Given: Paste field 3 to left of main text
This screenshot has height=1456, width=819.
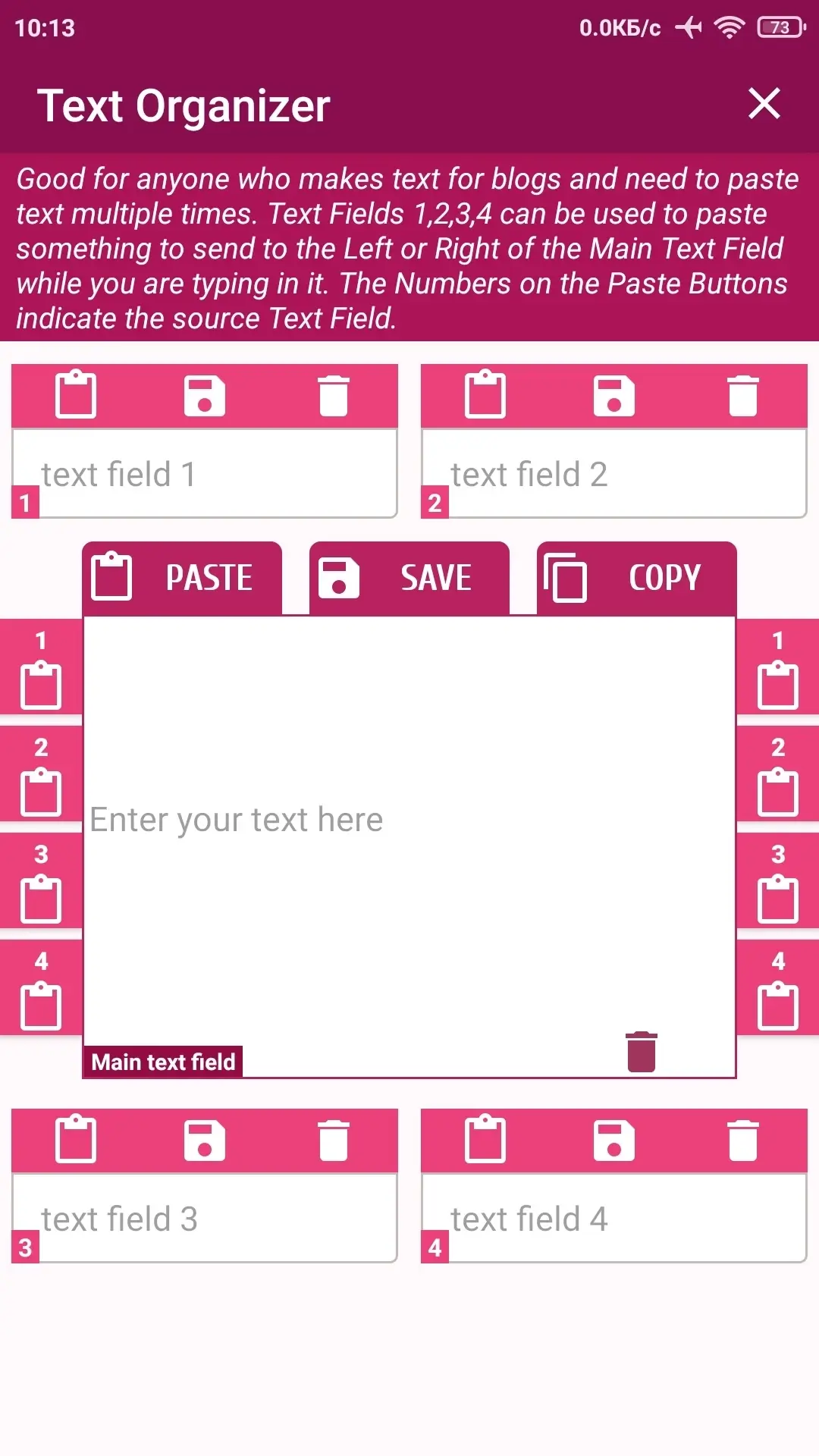Looking at the screenshot, I should click(41, 881).
